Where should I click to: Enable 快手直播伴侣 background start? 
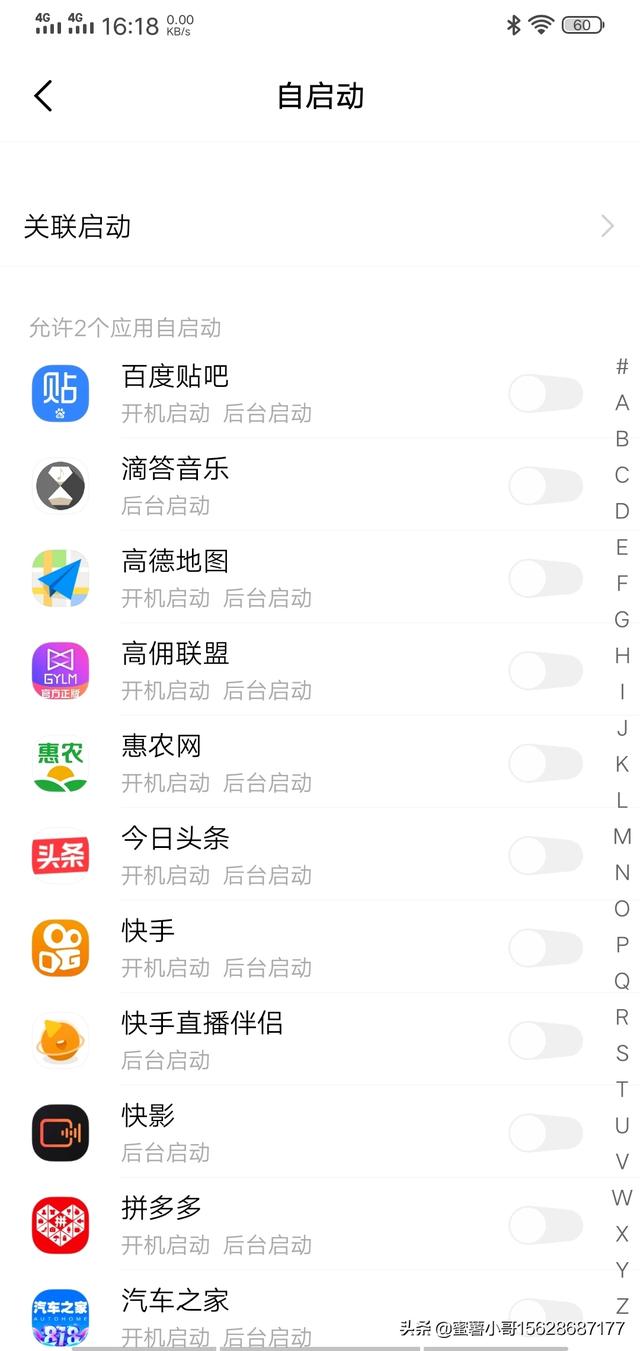(545, 1041)
